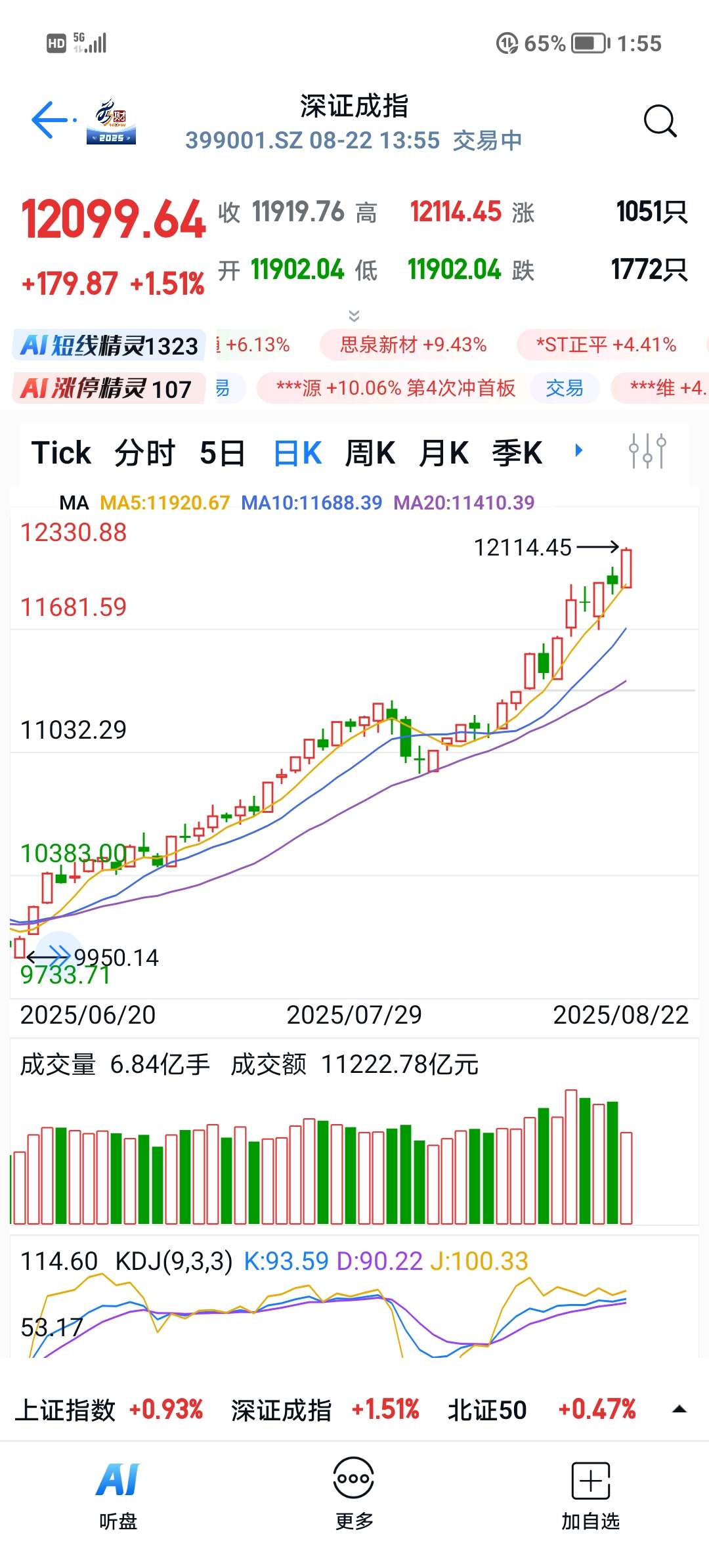Expand more quote details with the chevron
Screen dimensions: 709x1568
tap(354, 316)
